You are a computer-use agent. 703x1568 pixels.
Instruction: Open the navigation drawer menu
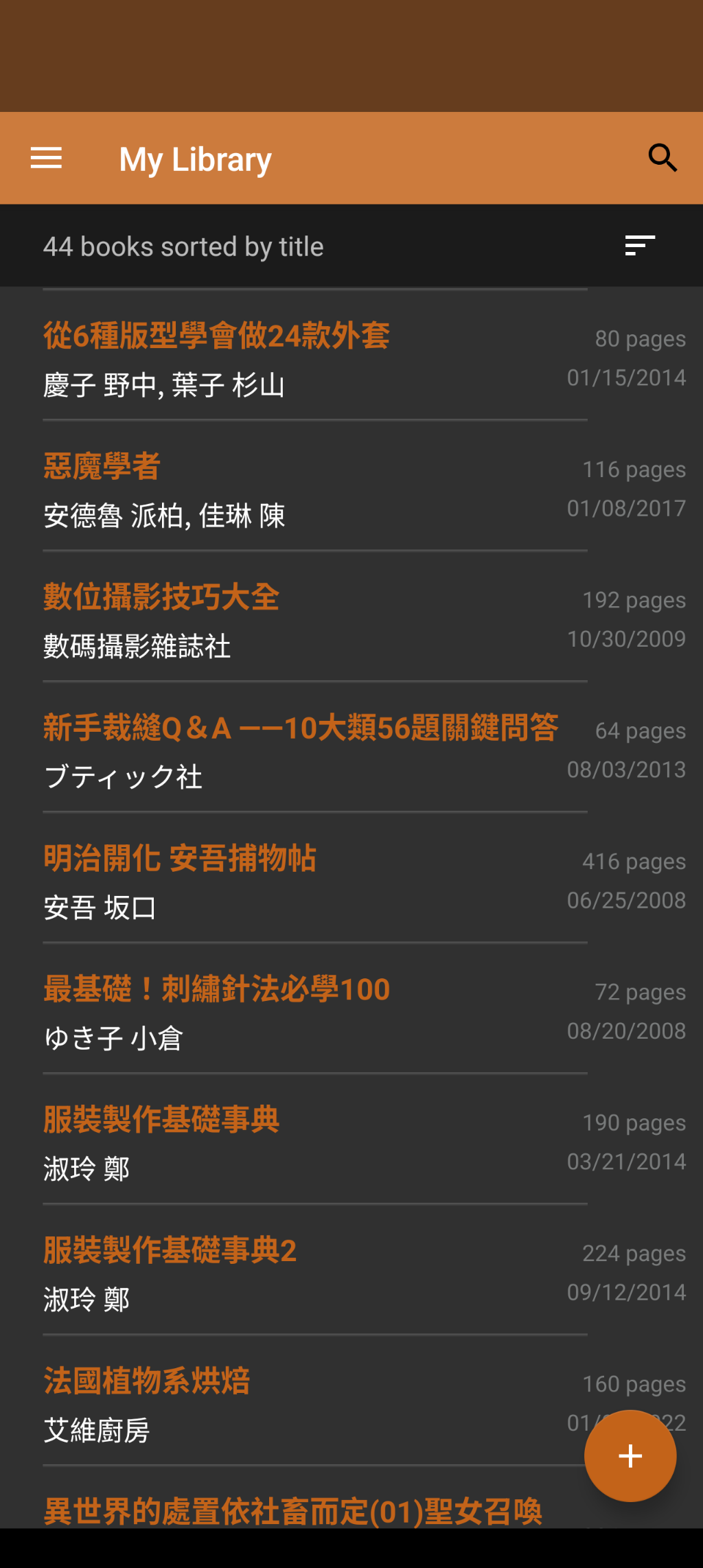point(46,159)
